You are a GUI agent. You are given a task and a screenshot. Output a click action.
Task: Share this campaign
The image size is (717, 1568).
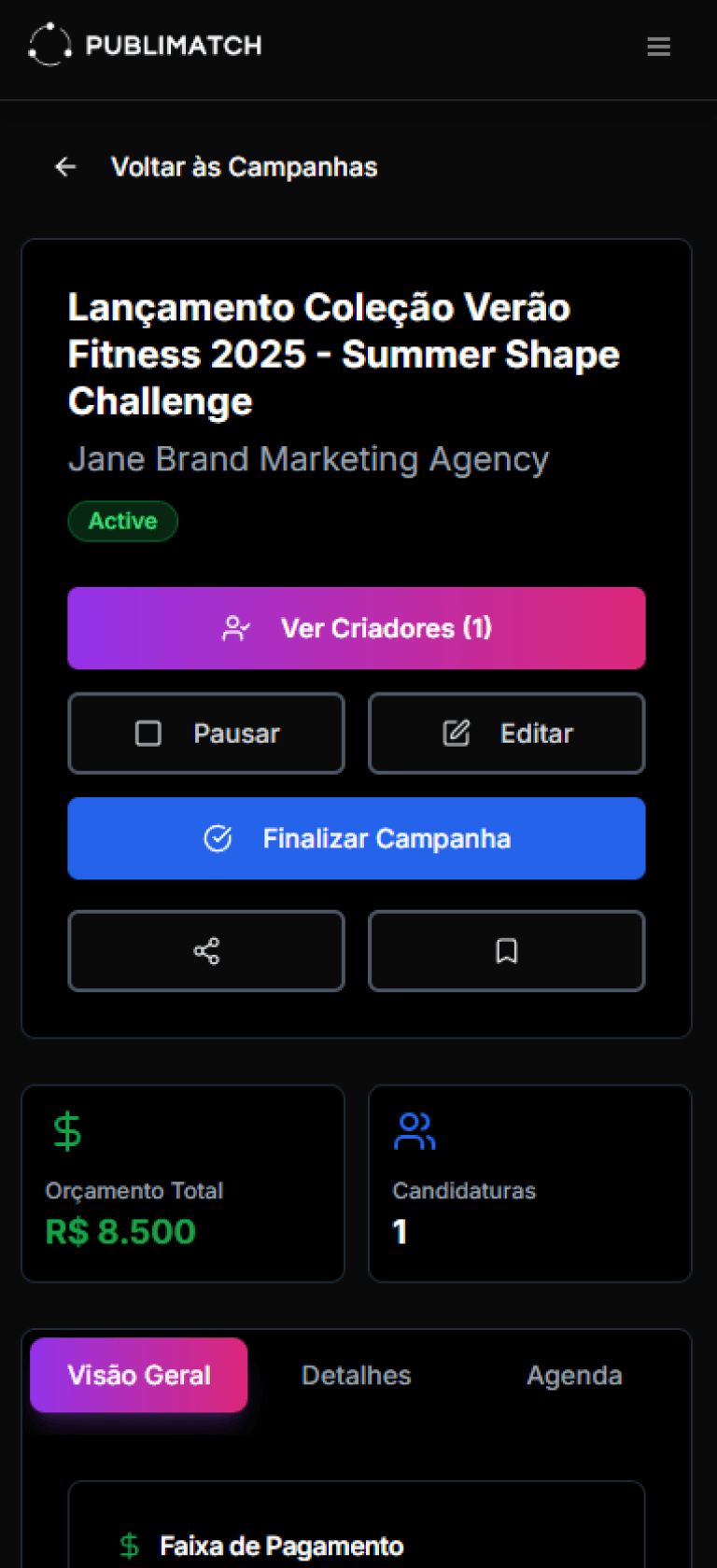point(206,951)
